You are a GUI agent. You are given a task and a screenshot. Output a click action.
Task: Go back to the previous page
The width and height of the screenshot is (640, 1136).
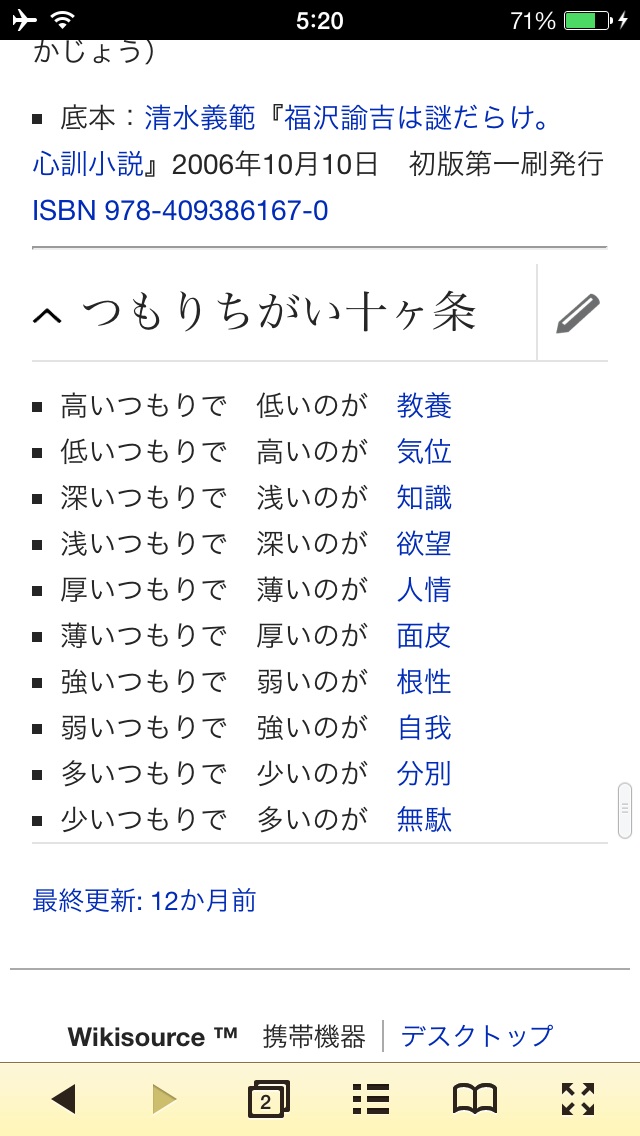point(64,1100)
